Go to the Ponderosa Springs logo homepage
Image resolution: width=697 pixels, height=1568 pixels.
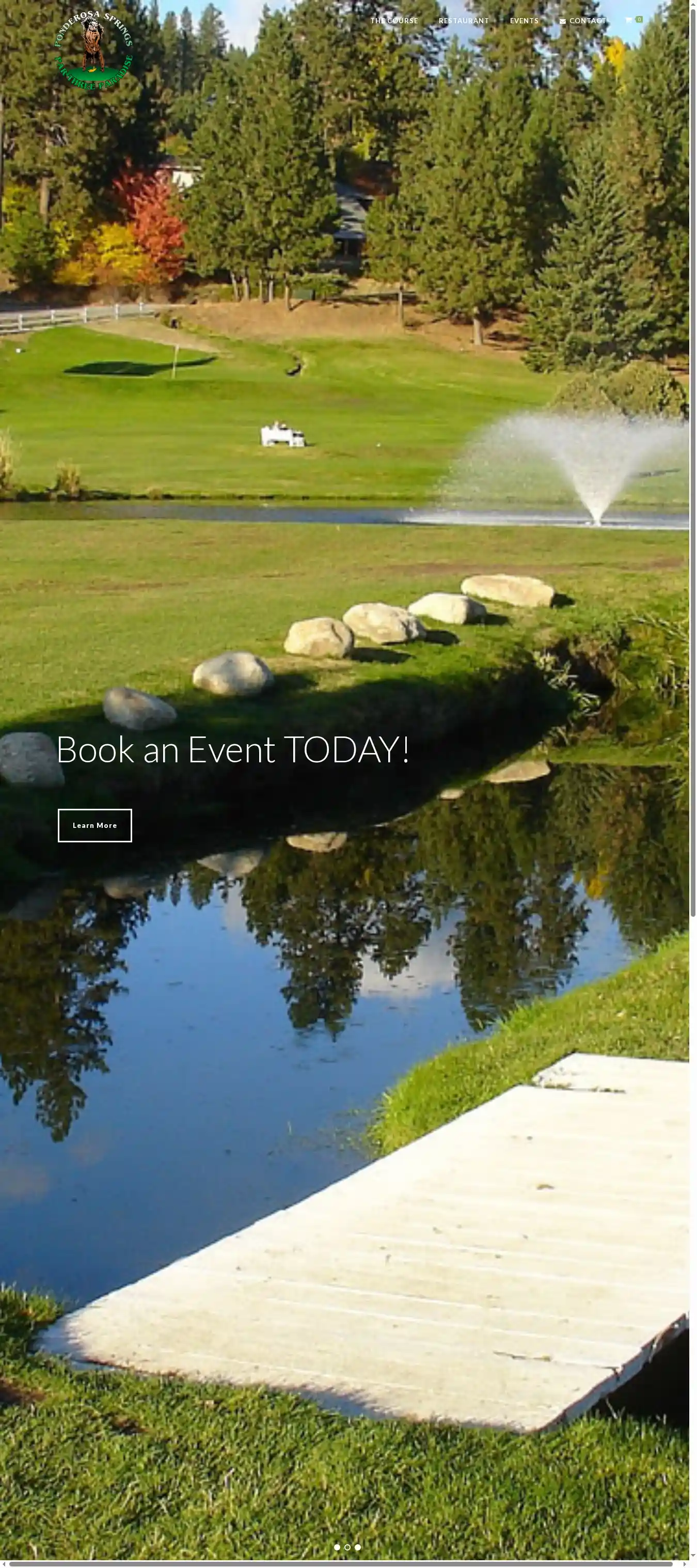coord(93,52)
